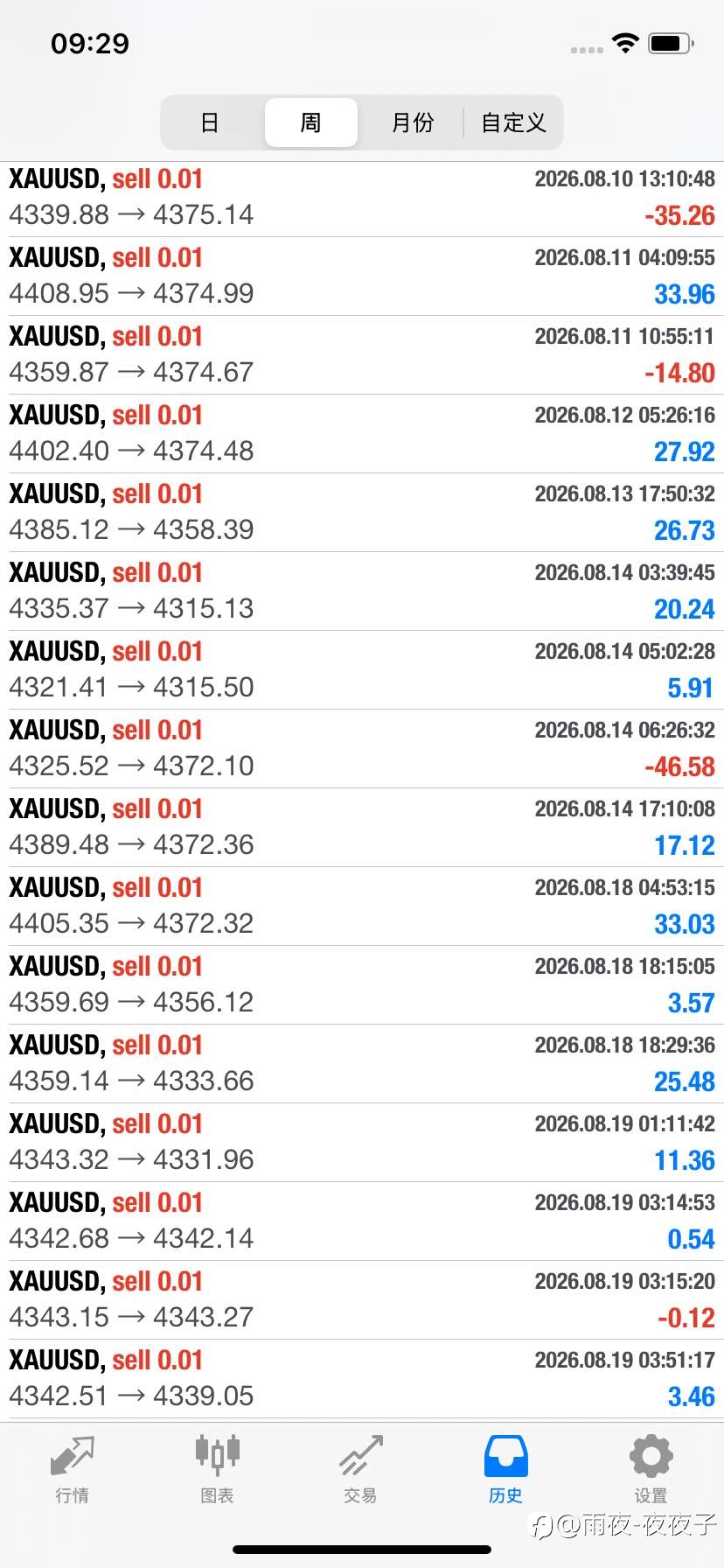
Task: Open the trade with profit 25.48
Action: pyautogui.click(x=362, y=1064)
